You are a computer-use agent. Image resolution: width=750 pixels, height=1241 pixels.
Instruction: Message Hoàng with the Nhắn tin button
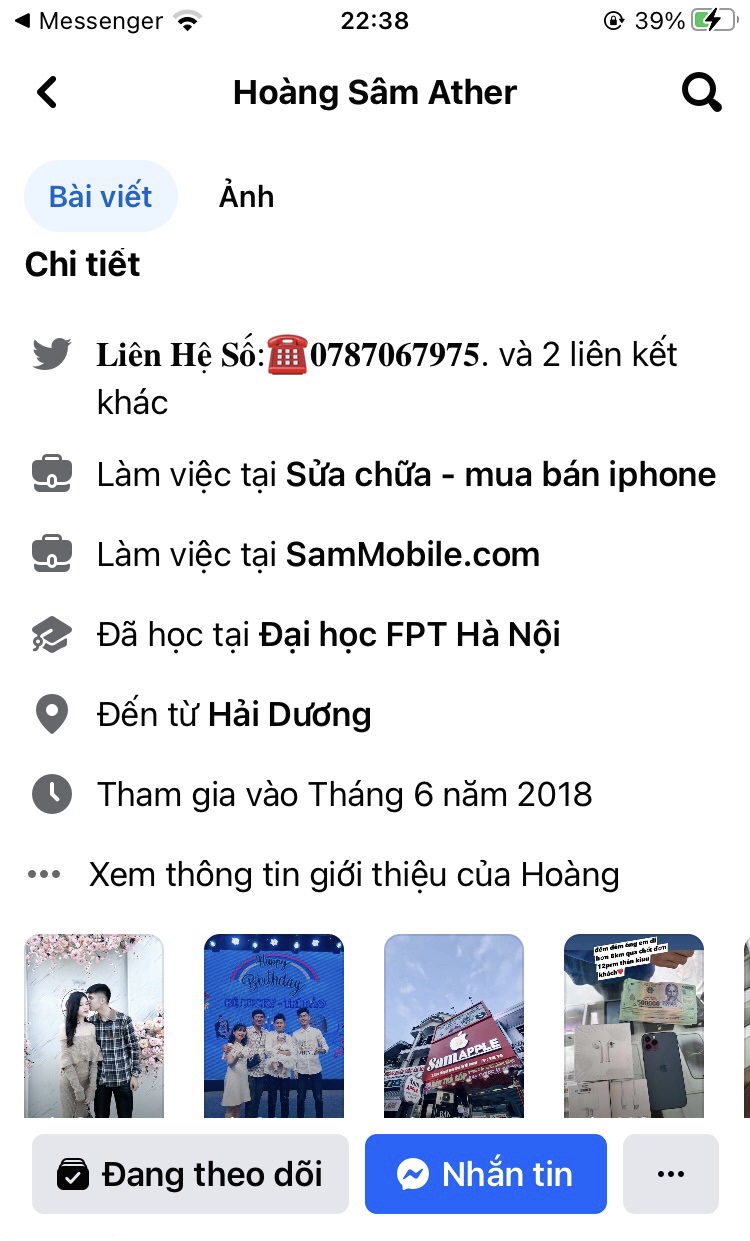pyautogui.click(x=486, y=1174)
